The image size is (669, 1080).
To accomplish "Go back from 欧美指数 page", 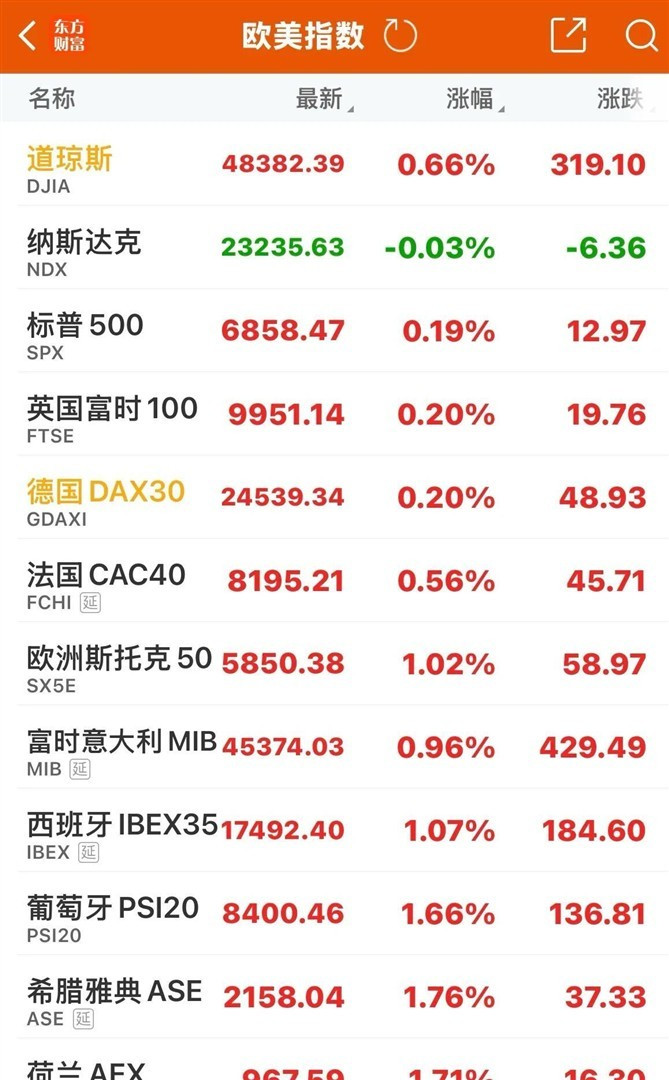I will click(x=28, y=37).
